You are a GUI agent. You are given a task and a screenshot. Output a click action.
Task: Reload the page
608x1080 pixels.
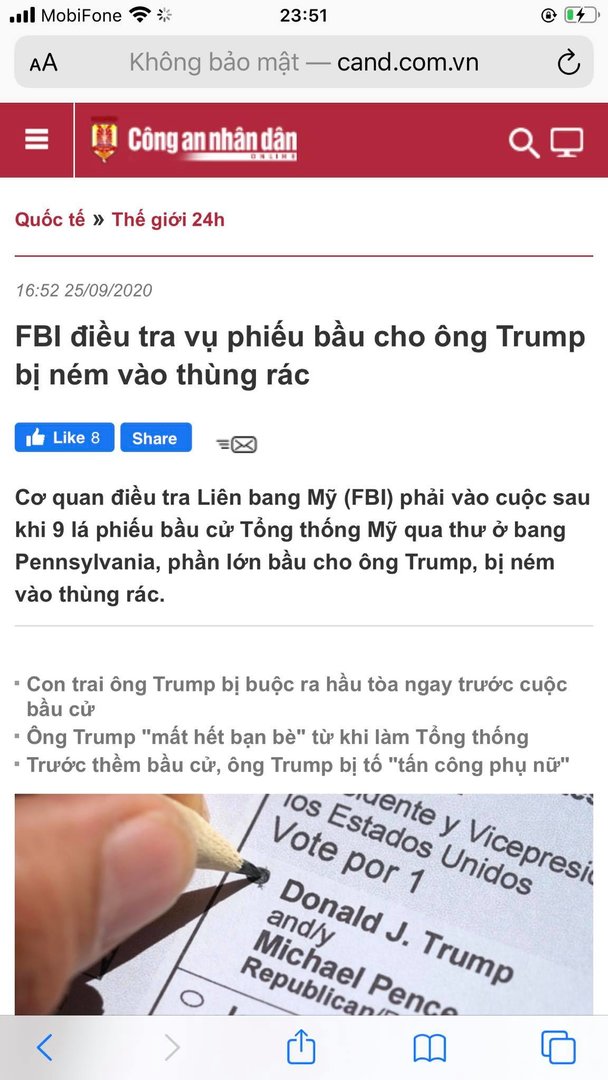pyautogui.click(x=568, y=63)
